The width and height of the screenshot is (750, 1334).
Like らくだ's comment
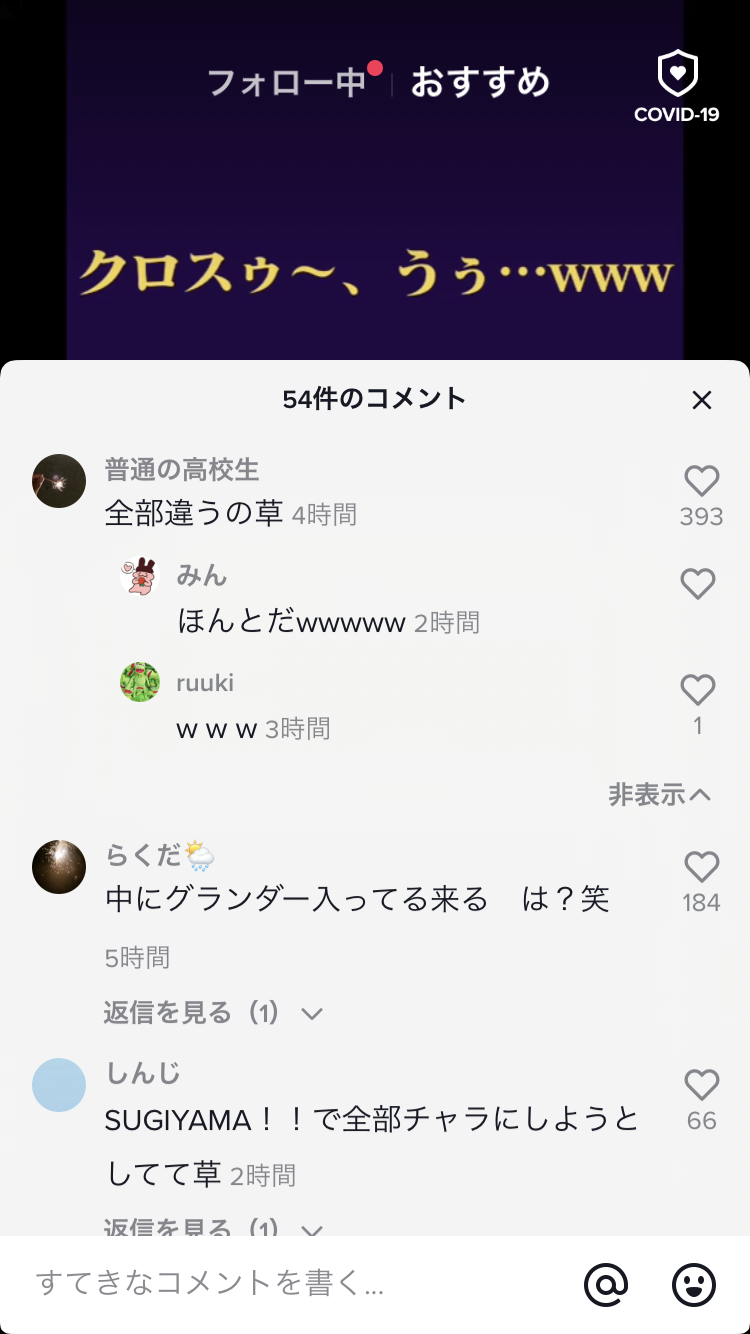(701, 867)
